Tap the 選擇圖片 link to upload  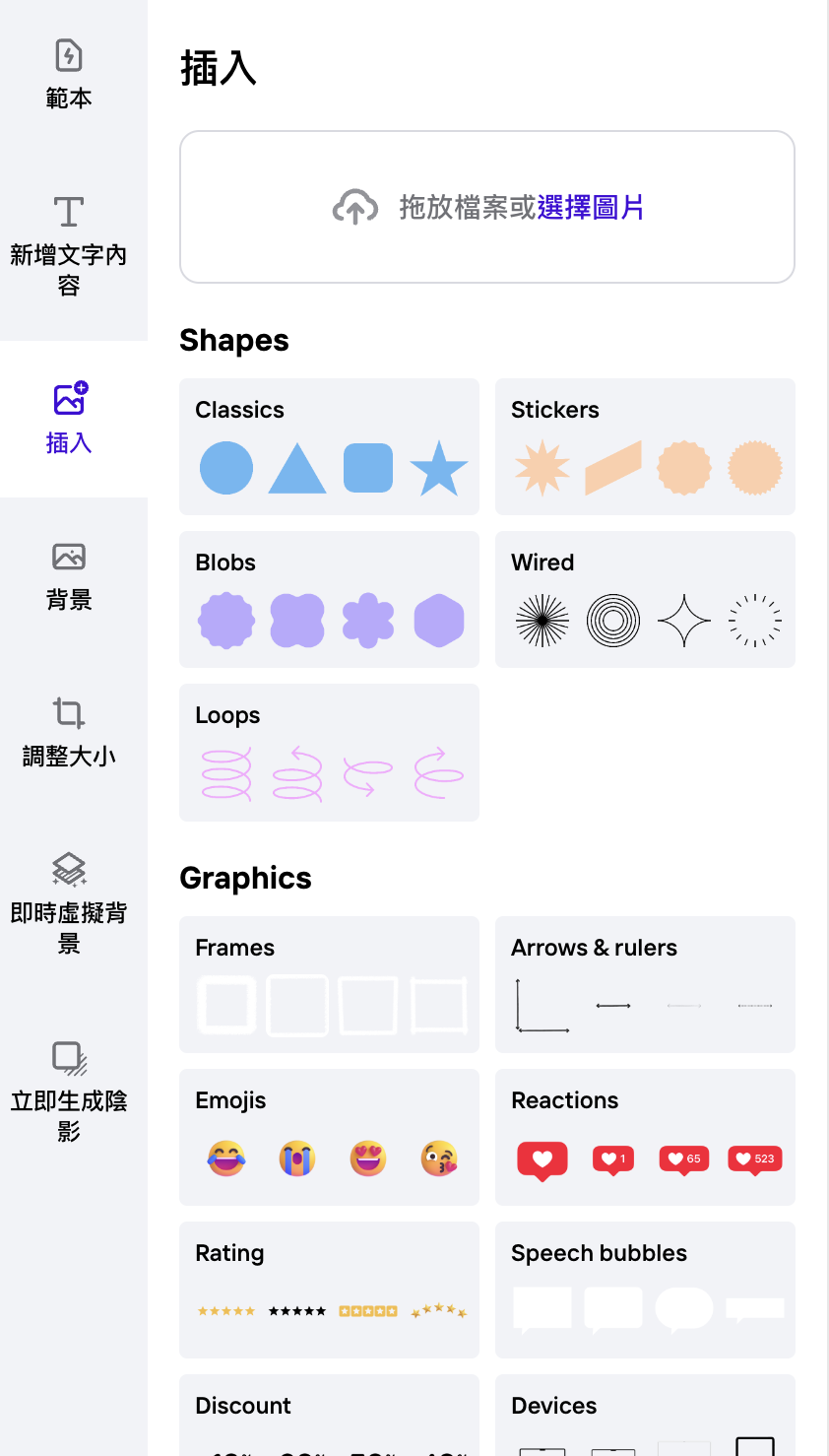590,207
